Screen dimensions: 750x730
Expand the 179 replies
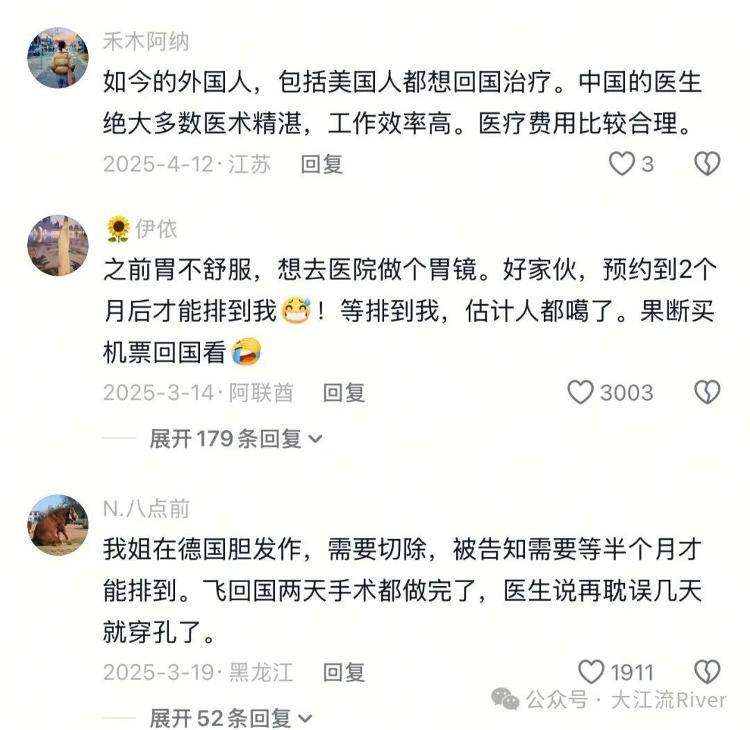236,438
